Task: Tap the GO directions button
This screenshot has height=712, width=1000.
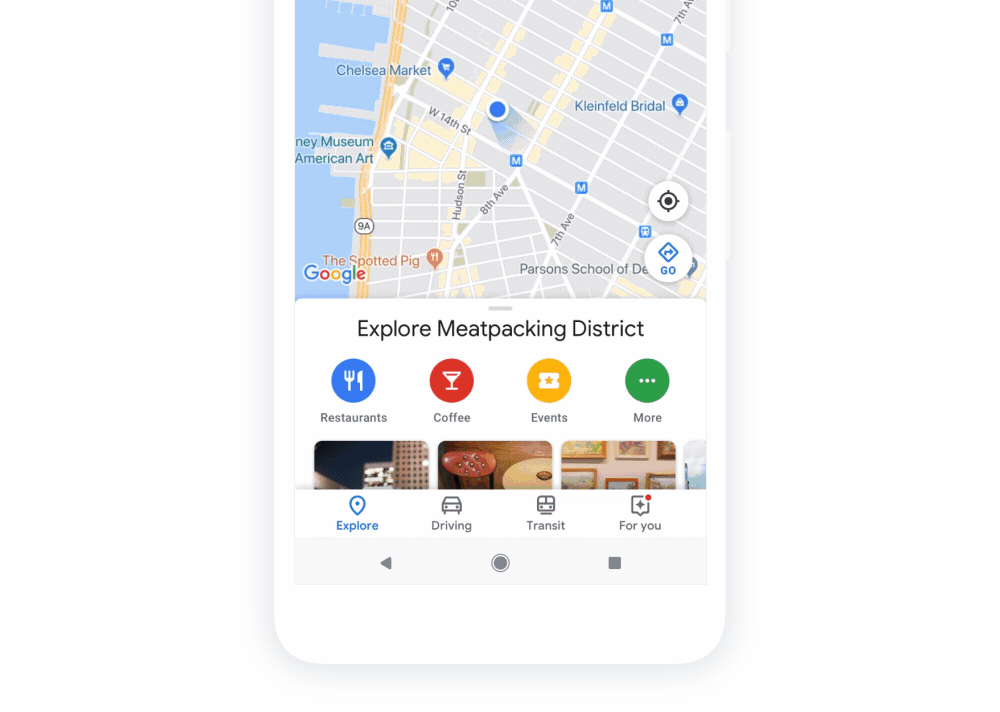Action: tap(668, 258)
